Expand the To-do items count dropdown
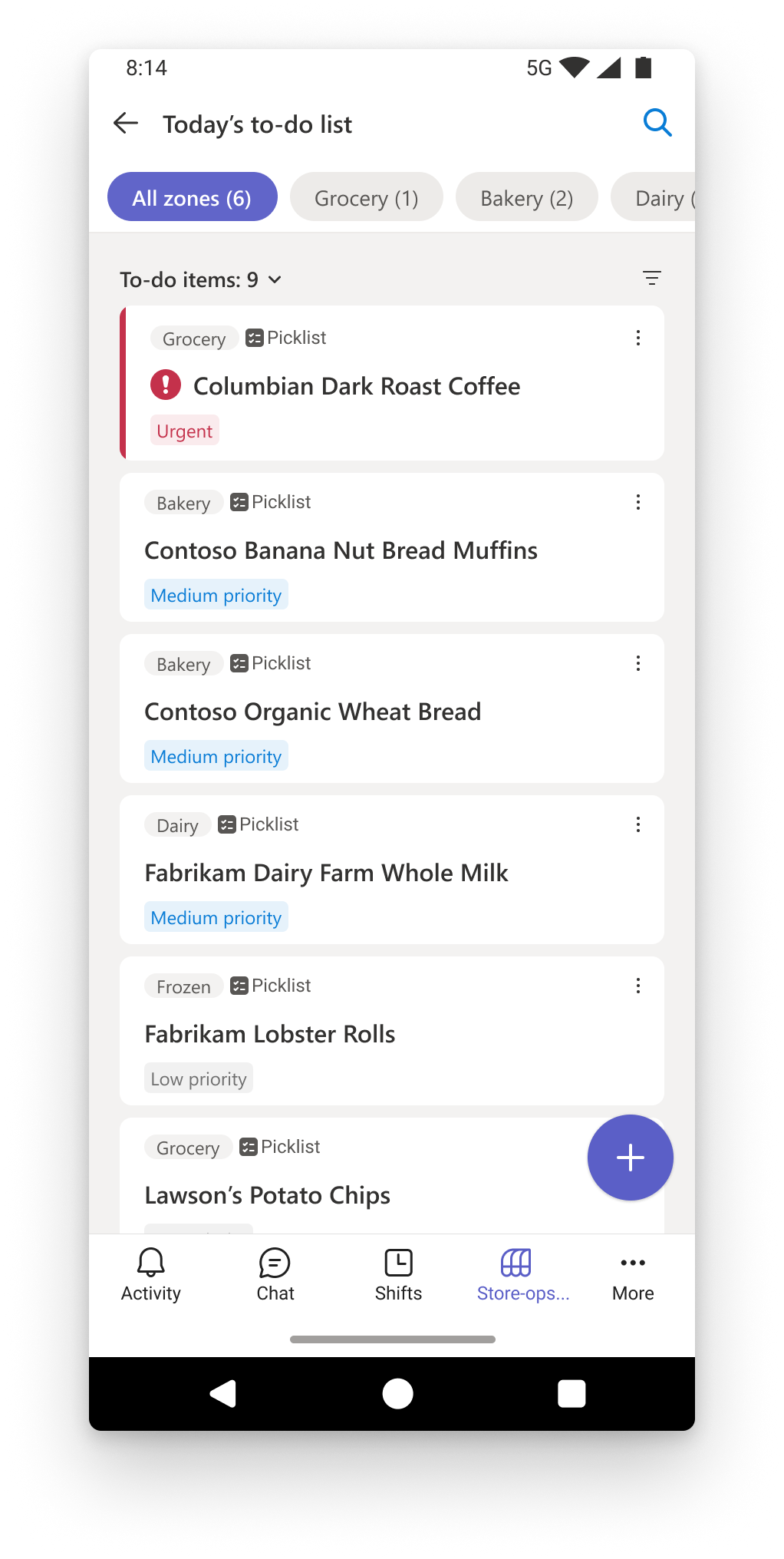The height and width of the screenshot is (1559, 784). pos(276,279)
